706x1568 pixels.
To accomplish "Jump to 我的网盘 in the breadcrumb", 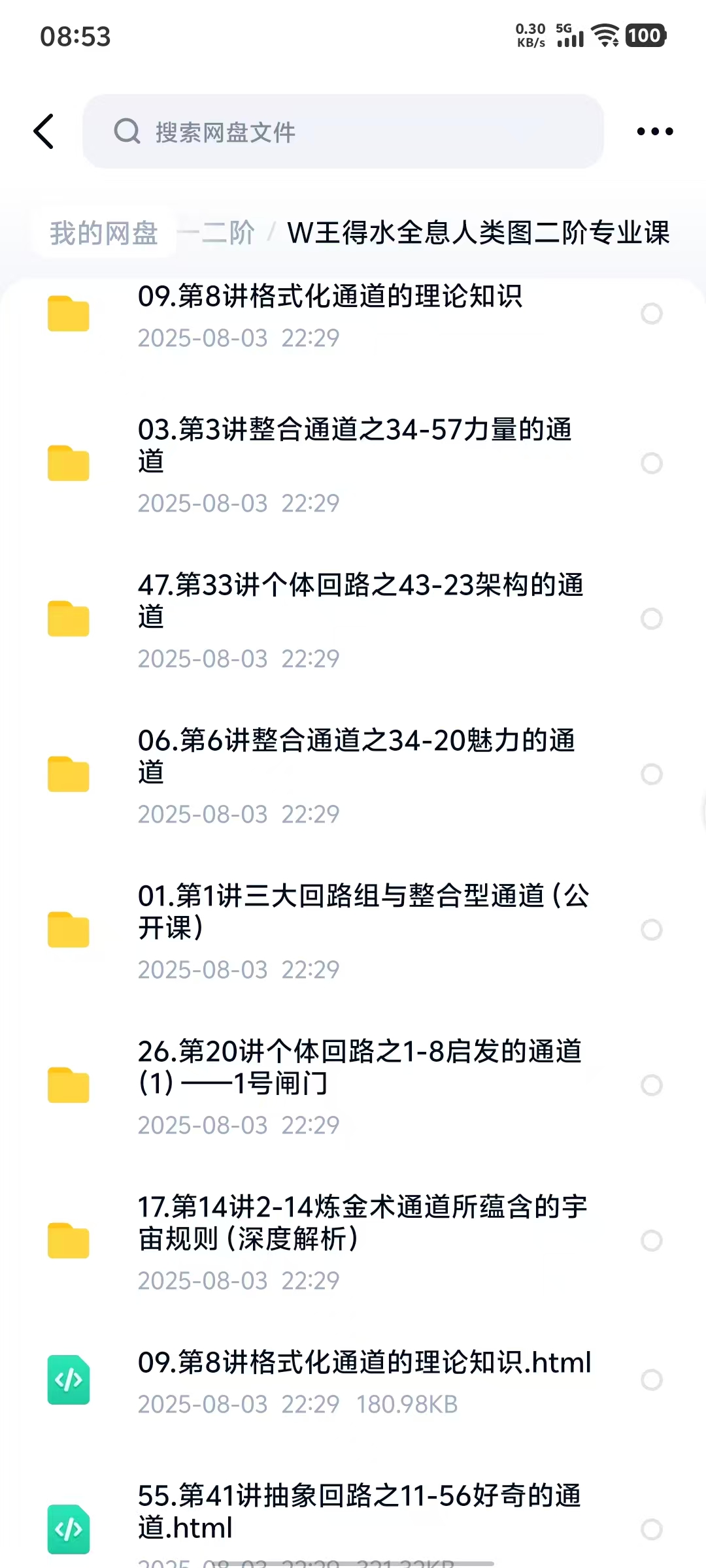I will (x=104, y=233).
